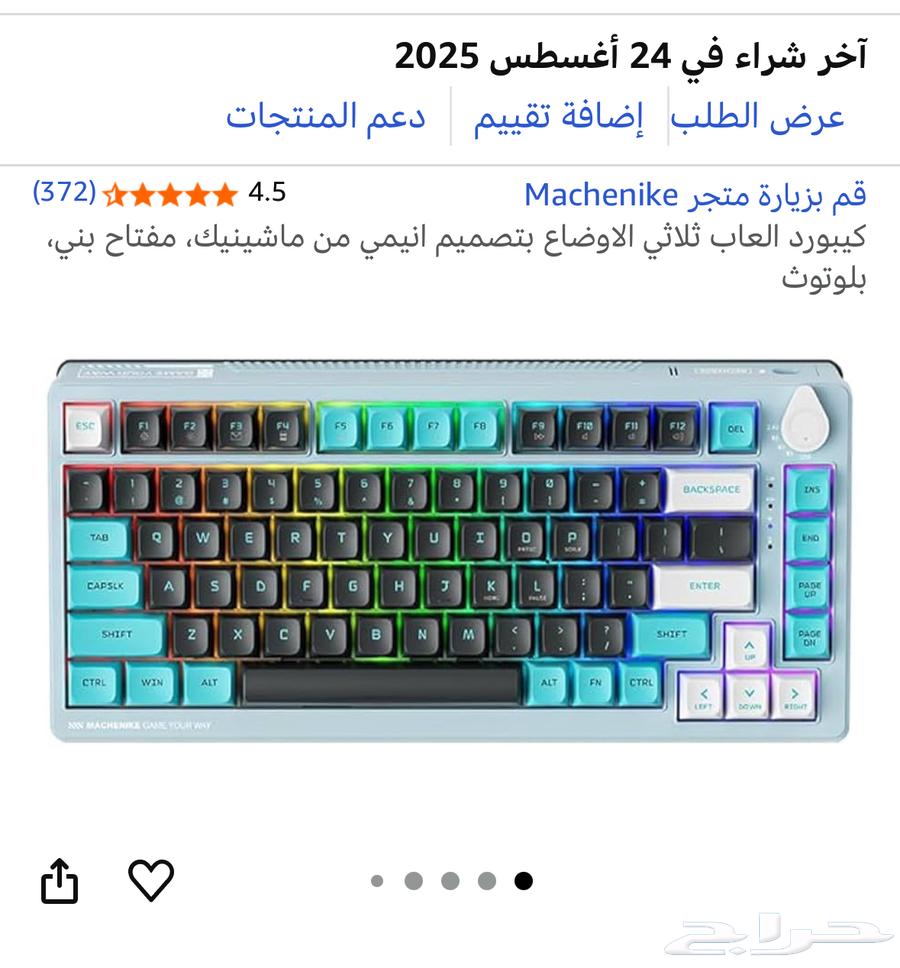This screenshot has height=968, width=900.
Task: Select the first pagination dot
Action: click(x=375, y=881)
